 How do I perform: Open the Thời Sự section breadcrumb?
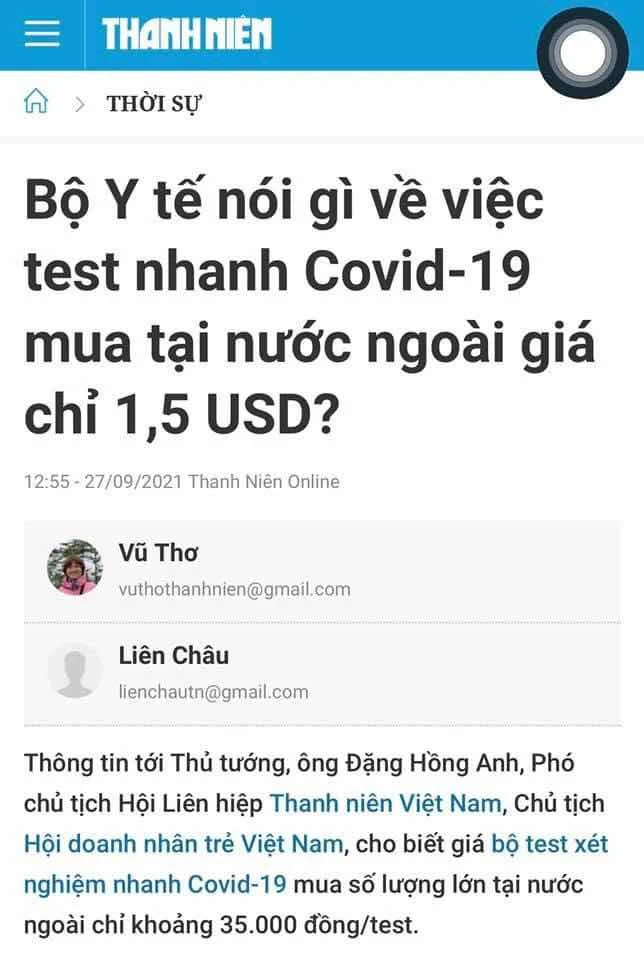click(x=154, y=103)
